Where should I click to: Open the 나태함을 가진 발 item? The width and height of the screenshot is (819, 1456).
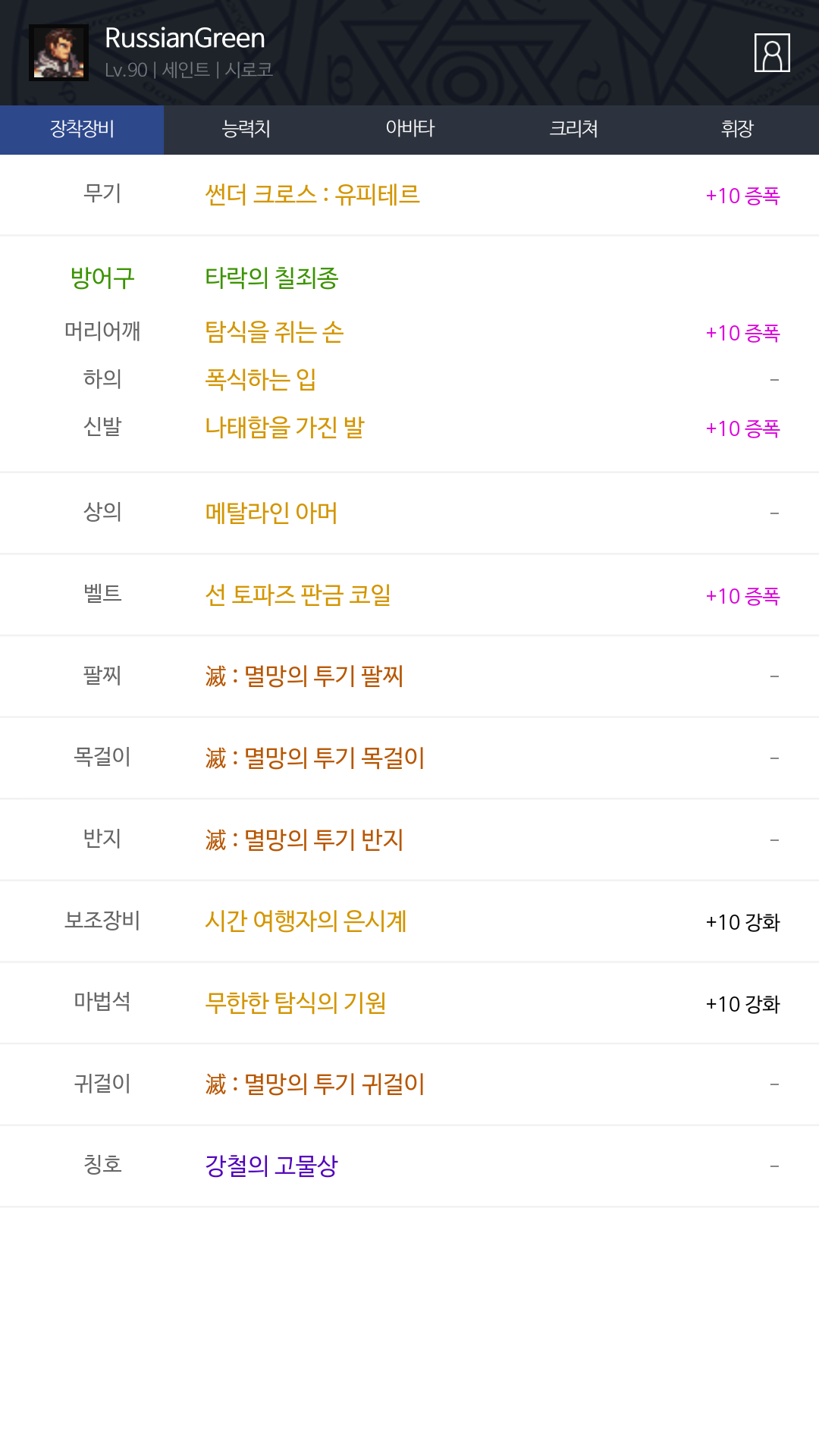tap(285, 428)
